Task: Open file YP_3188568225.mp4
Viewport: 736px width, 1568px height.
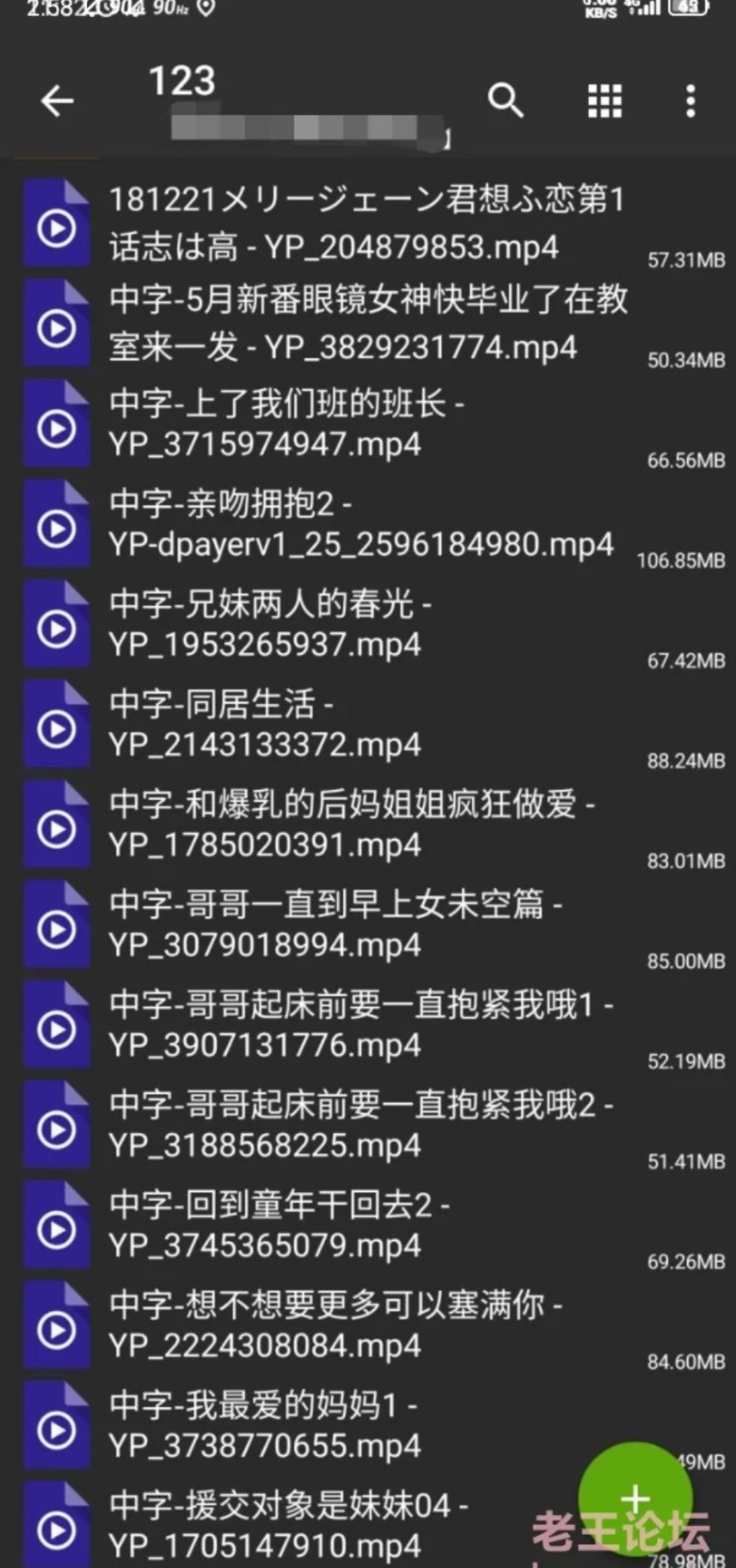Action: pos(368,1125)
